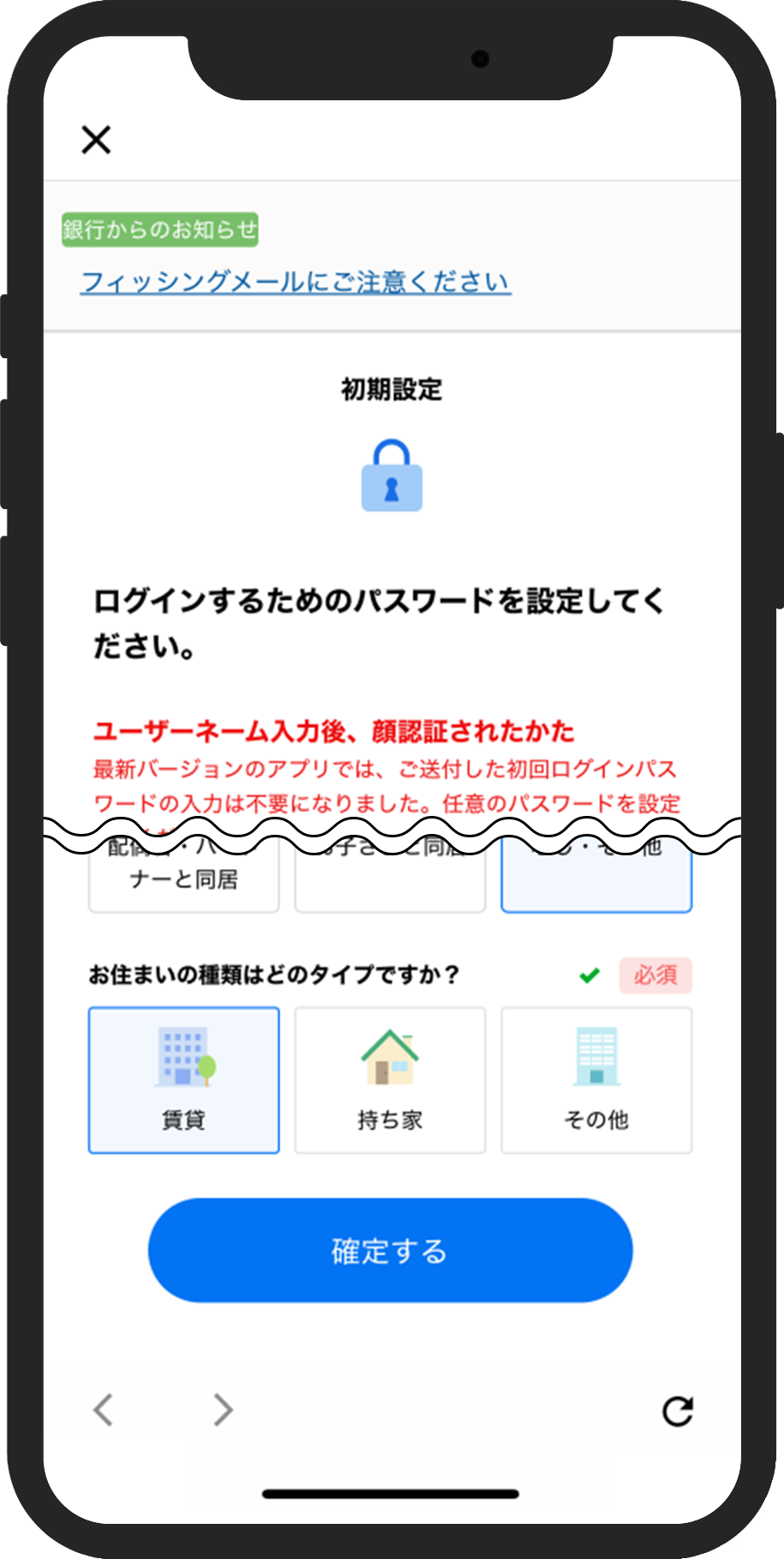Viewport: 784px width, 1559px height.
Task: Go forward with the right arrow
Action: (x=223, y=1410)
